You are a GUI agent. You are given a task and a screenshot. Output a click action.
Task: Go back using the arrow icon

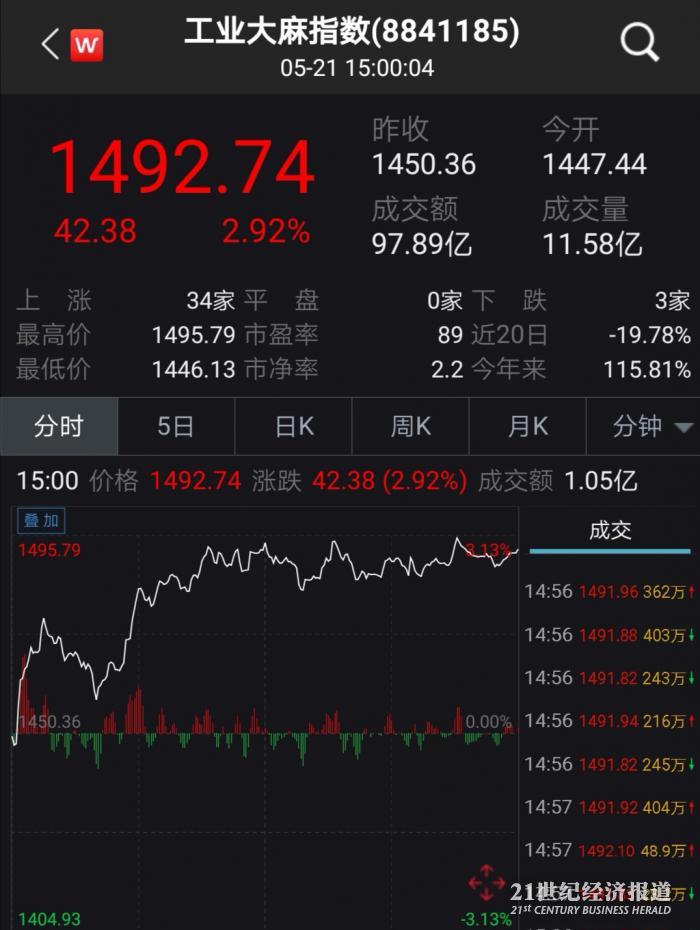coord(50,44)
